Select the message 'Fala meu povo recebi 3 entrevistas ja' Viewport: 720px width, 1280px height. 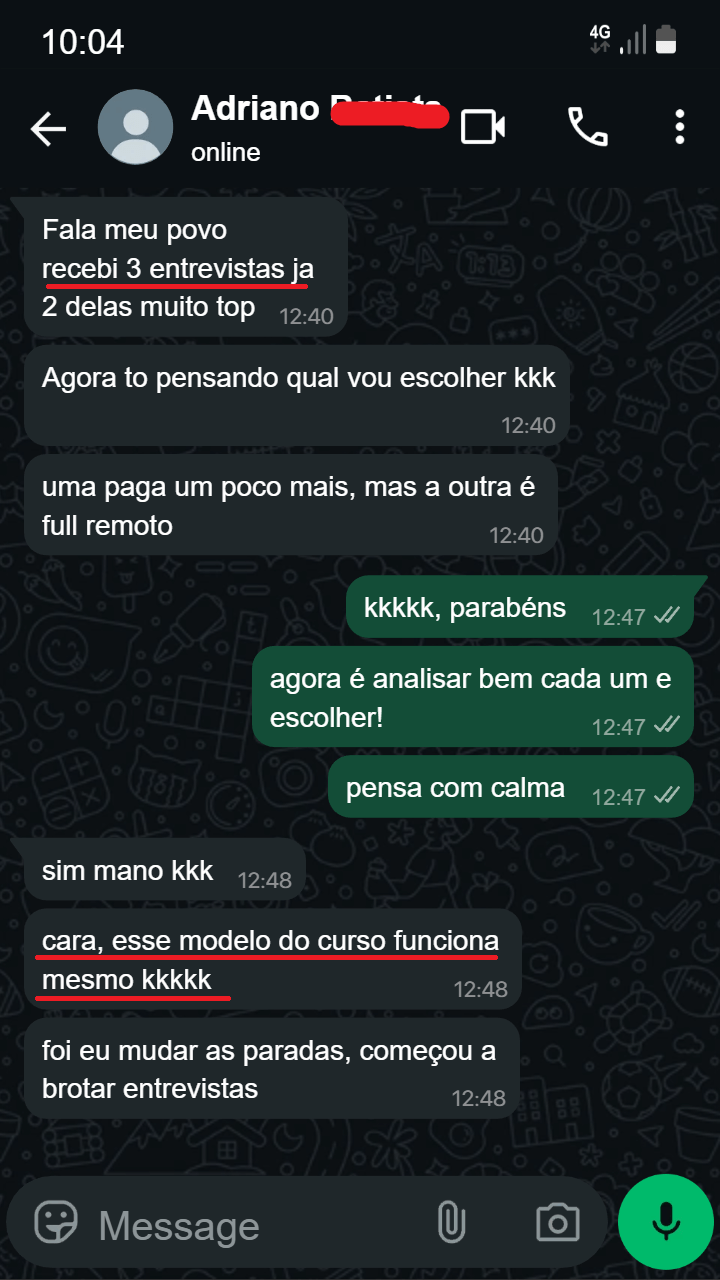point(185,267)
